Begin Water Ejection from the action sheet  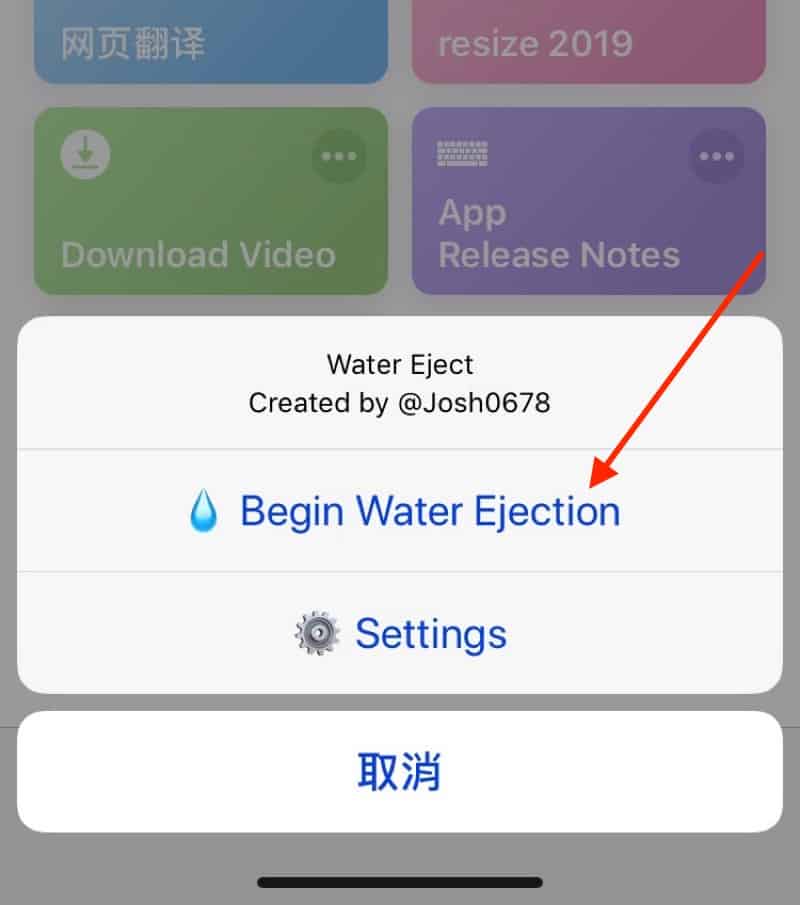[402, 511]
